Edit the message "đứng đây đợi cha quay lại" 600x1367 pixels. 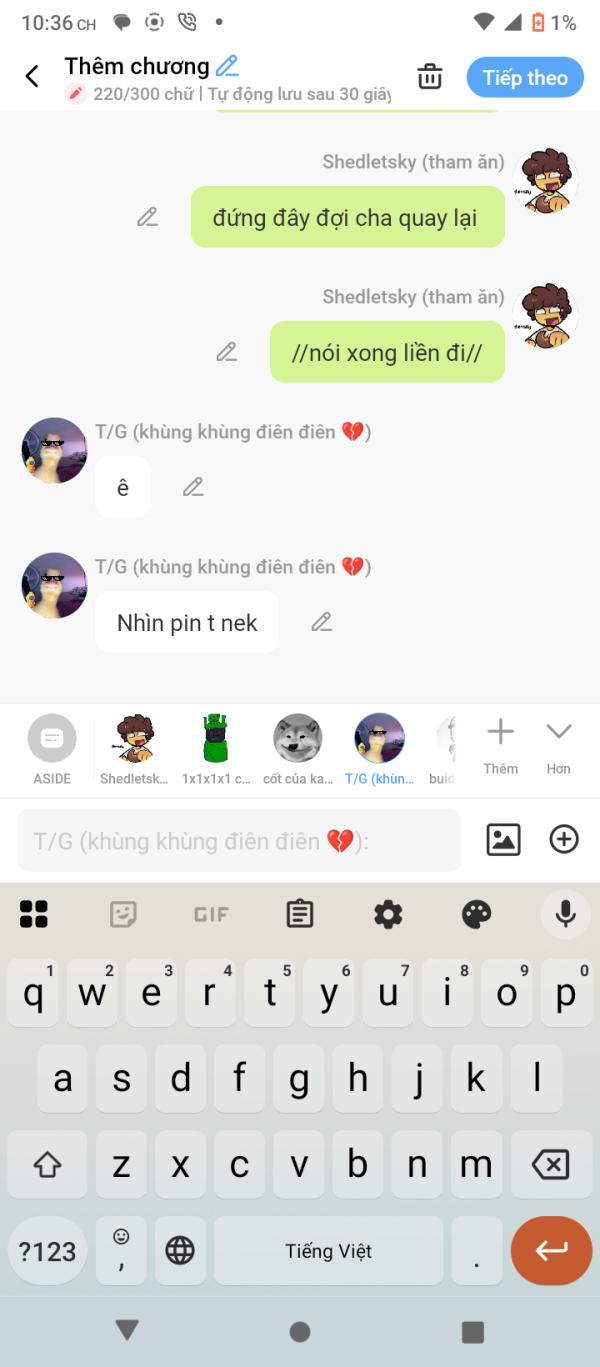coord(148,217)
